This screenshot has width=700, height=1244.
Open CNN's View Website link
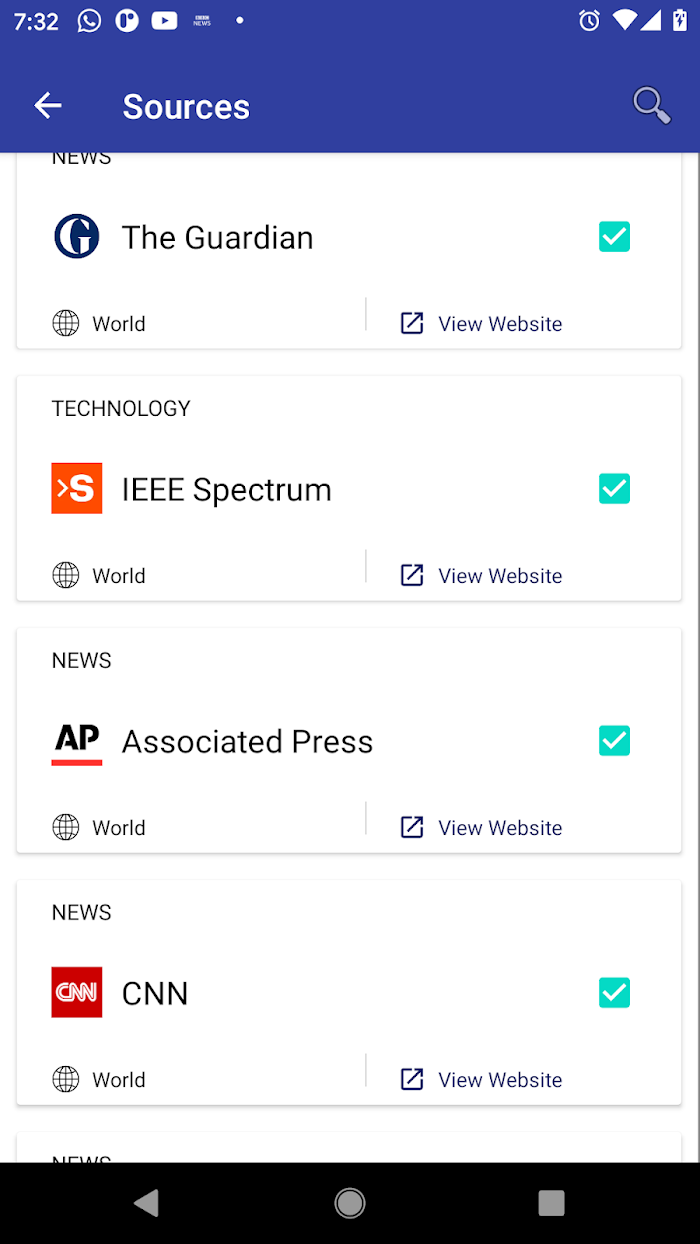[481, 1079]
